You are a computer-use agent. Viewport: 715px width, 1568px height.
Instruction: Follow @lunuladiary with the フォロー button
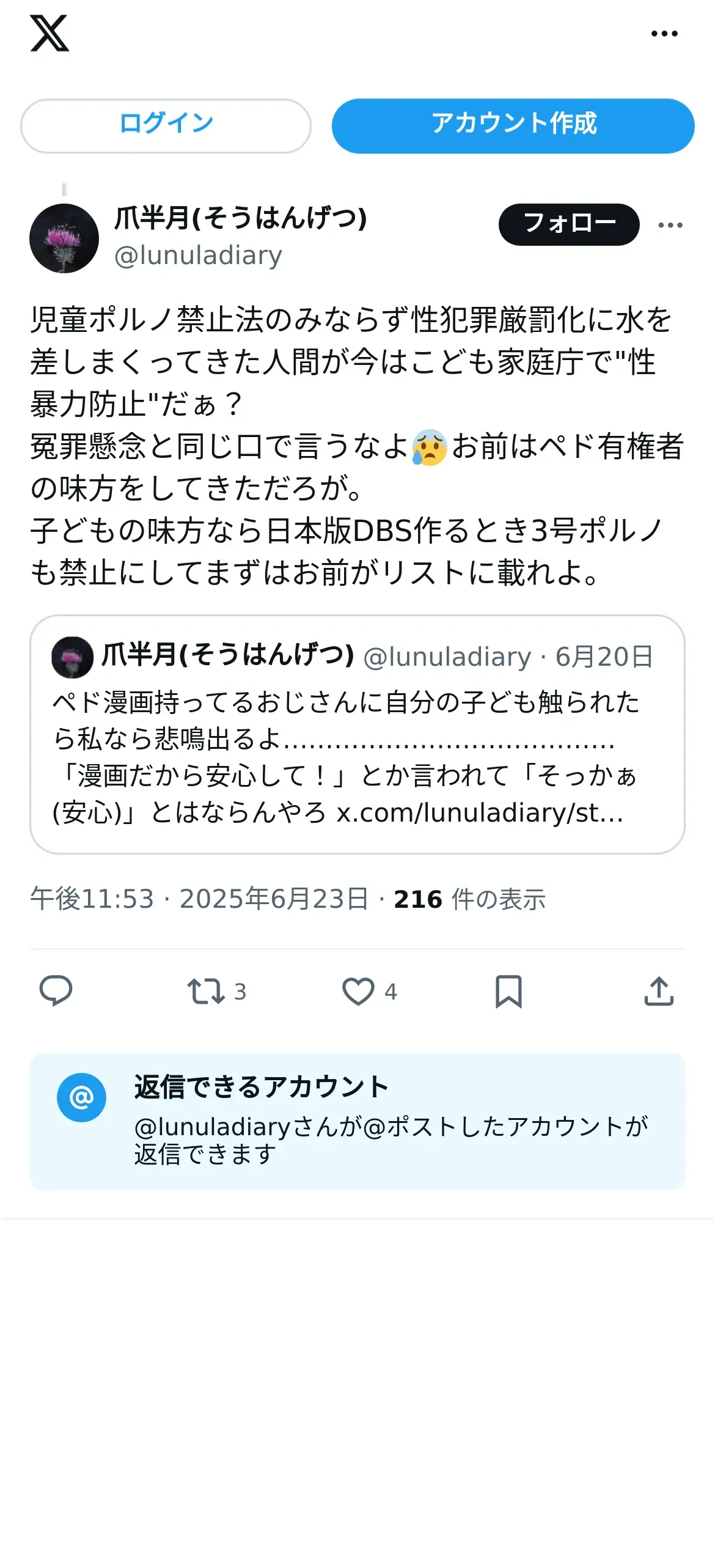[x=569, y=224]
